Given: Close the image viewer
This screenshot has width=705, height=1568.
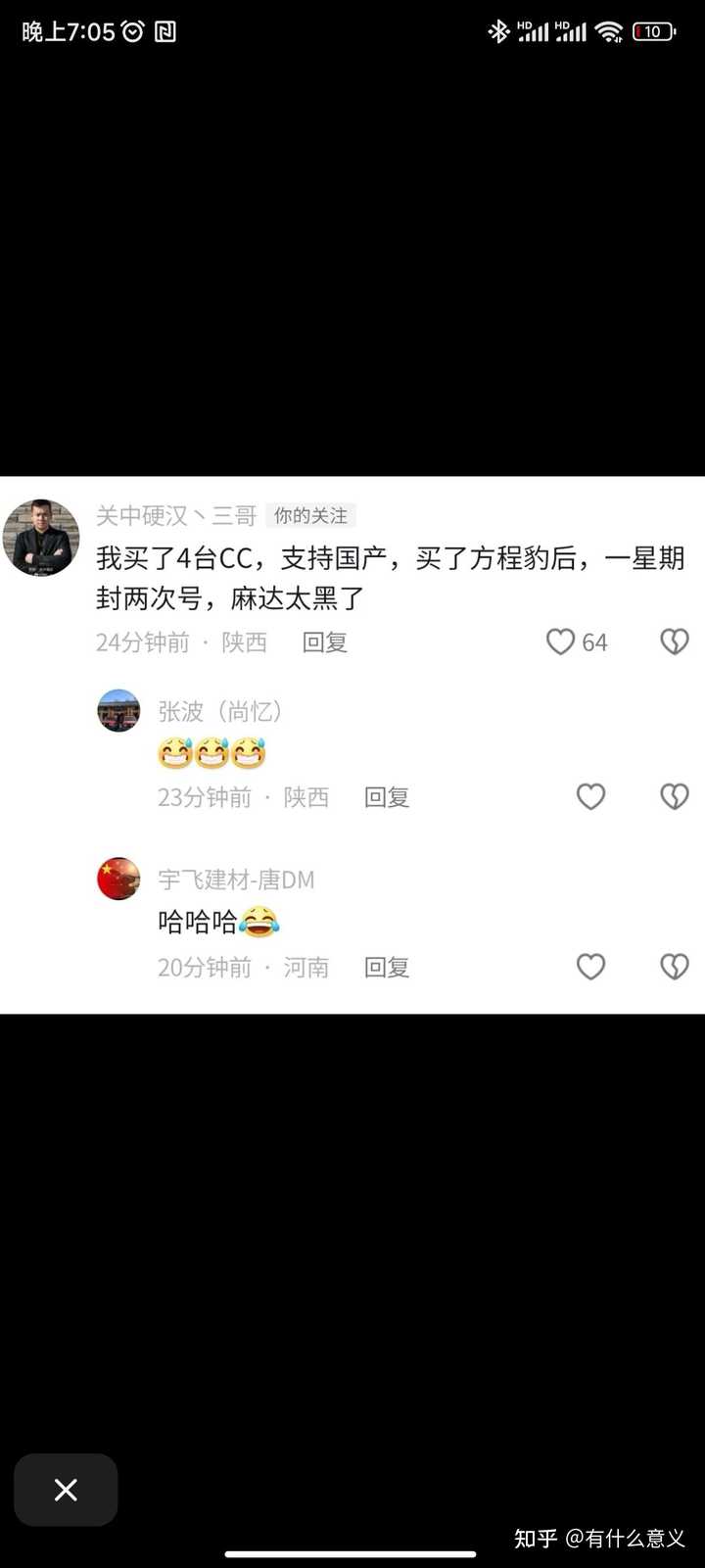Looking at the screenshot, I should pyautogui.click(x=66, y=1490).
